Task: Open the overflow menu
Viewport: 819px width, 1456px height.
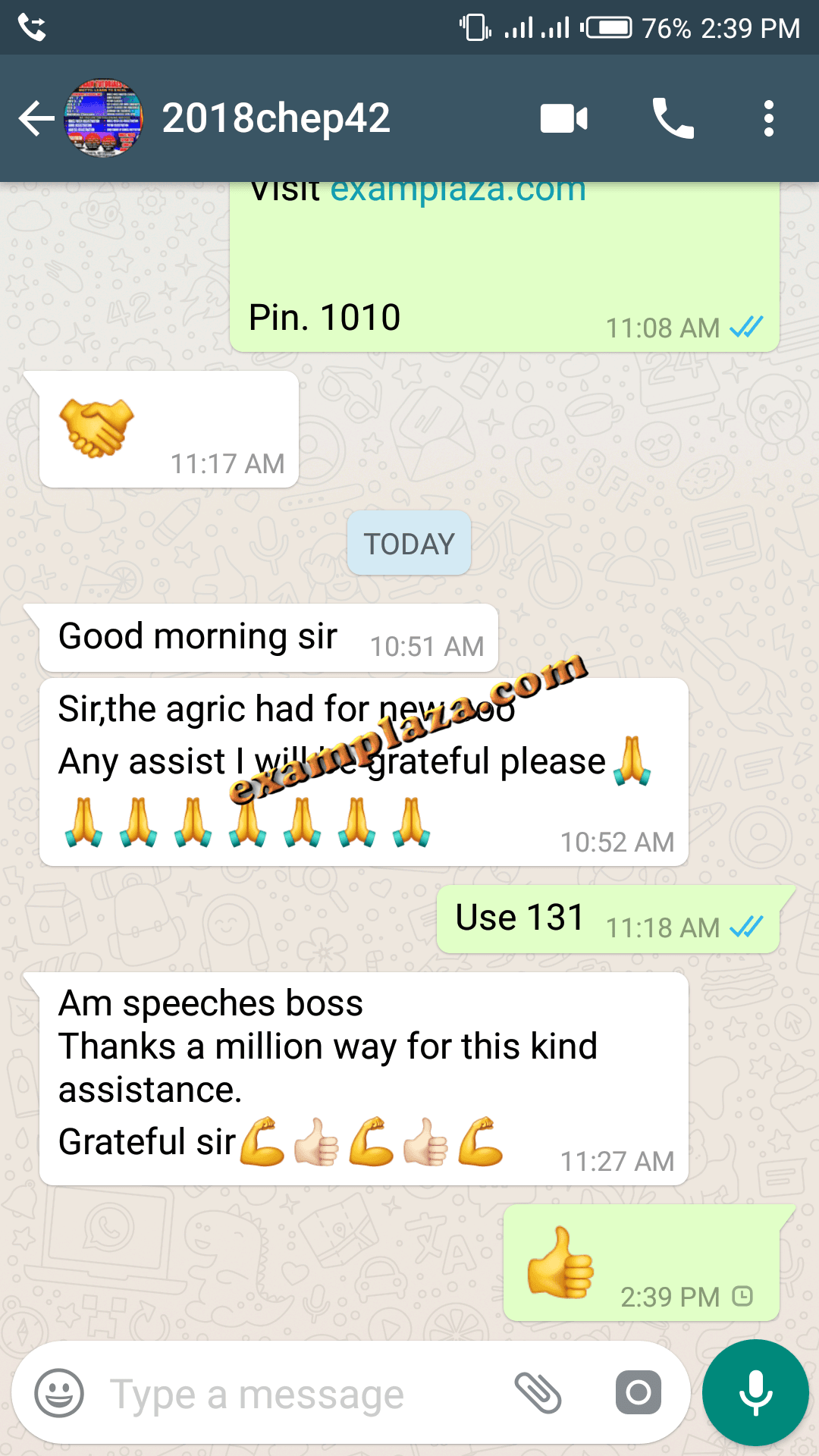Action: pyautogui.click(x=769, y=119)
